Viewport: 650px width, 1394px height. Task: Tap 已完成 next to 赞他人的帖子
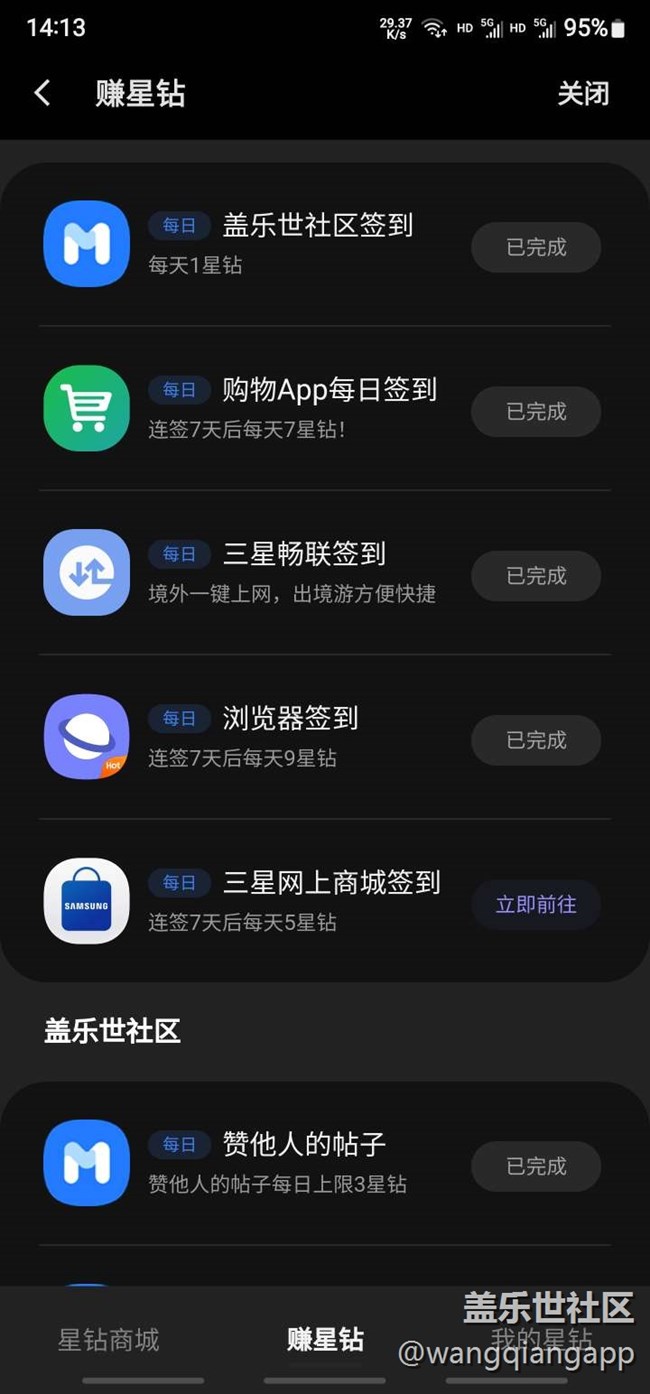pyautogui.click(x=536, y=1166)
